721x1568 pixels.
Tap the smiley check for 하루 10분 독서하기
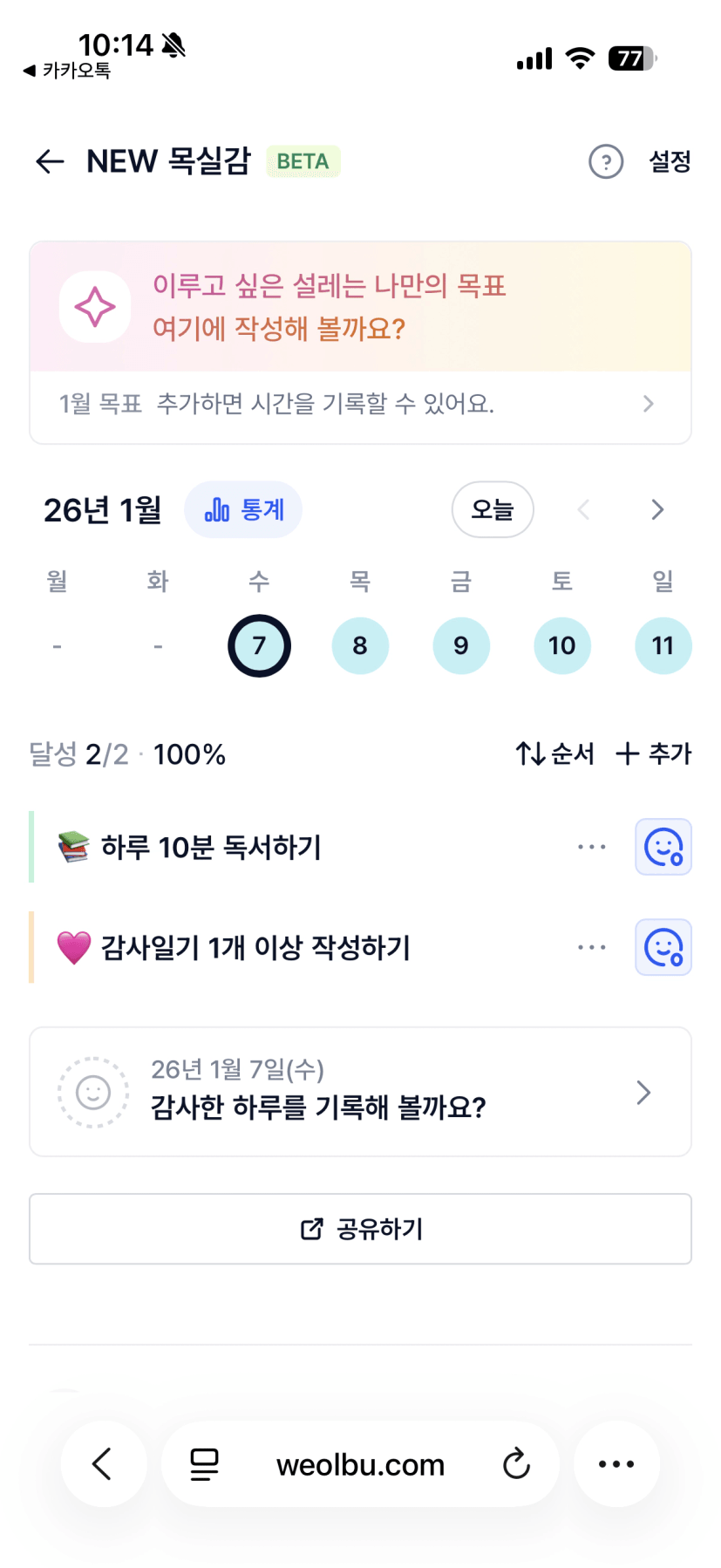point(663,847)
